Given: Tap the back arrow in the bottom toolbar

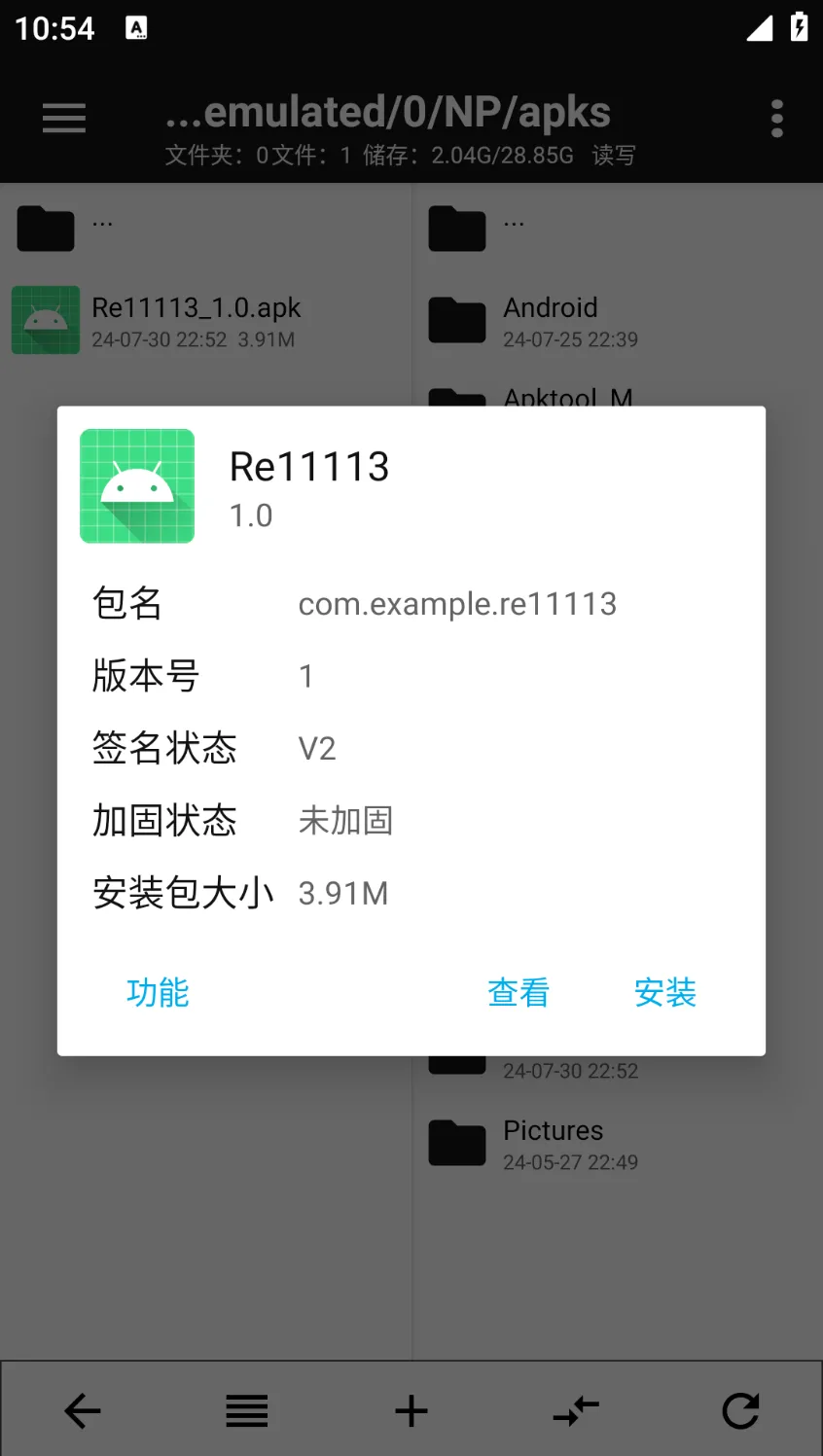Looking at the screenshot, I should (x=83, y=1410).
